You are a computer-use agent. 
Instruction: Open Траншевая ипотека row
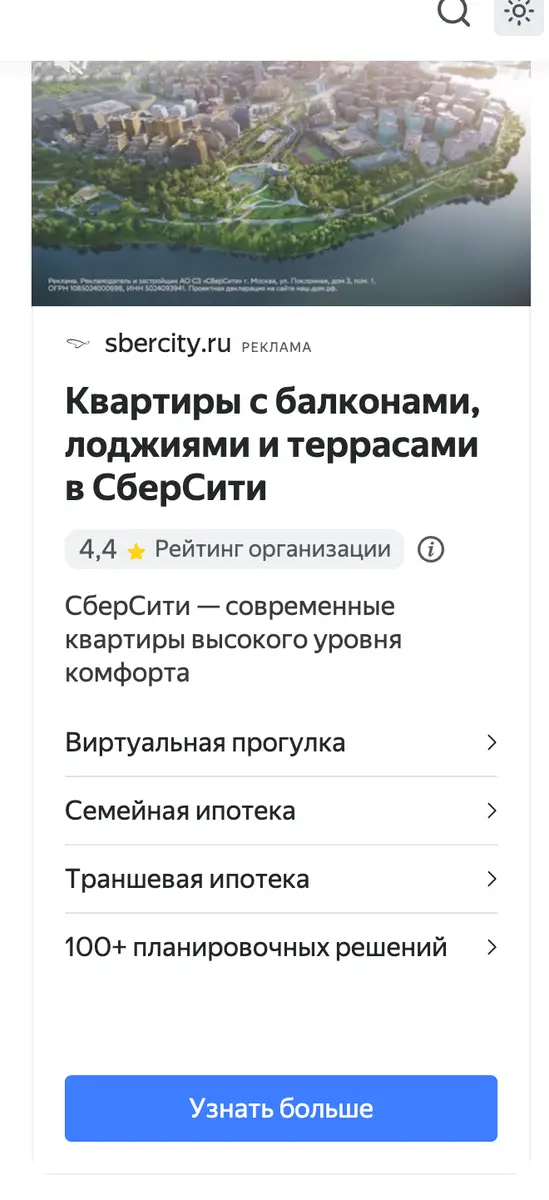(281, 879)
